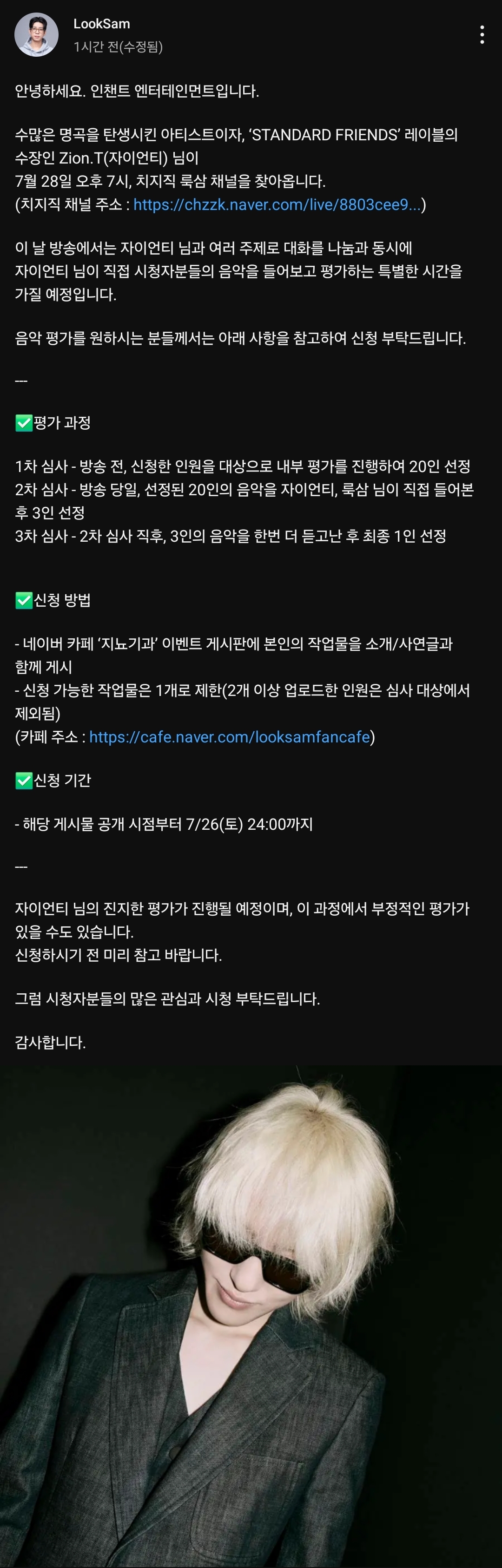Open the cafe.naver.com/looksamfancafe link
This screenshot has width=502, height=1568.
tap(230, 737)
